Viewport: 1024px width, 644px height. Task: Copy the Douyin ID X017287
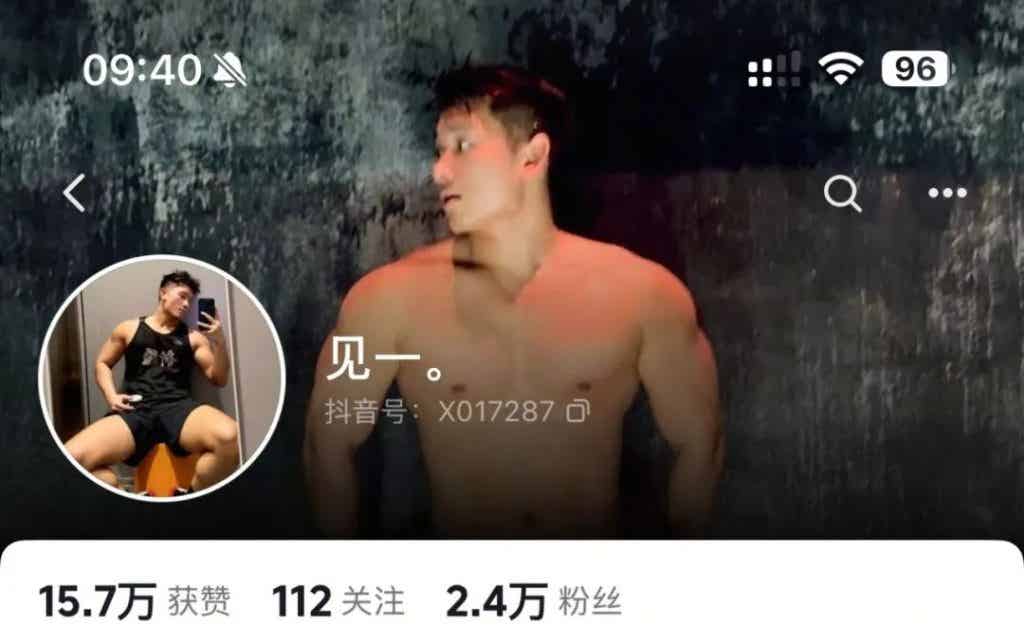pyautogui.click(x=578, y=411)
